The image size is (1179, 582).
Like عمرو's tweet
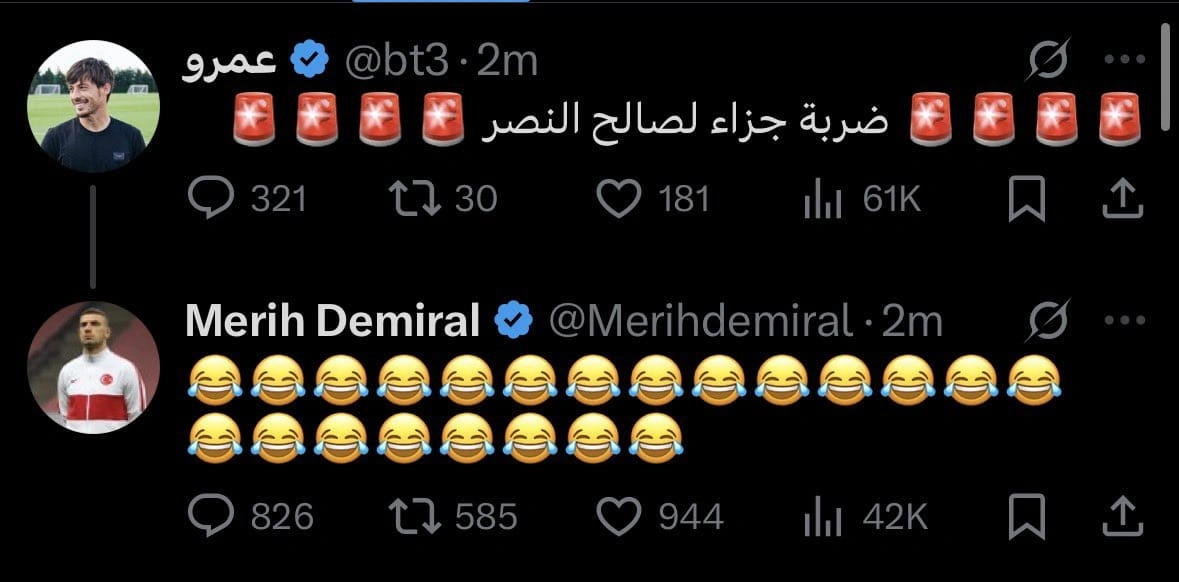point(618,199)
